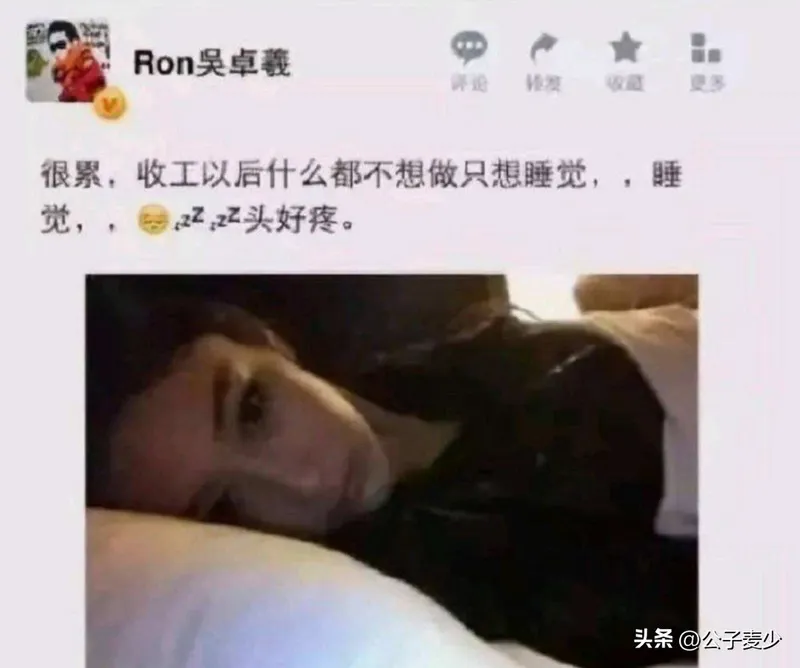Save the post using the 收藏 star
Screen dimensions: 800x668
click(x=626, y=50)
